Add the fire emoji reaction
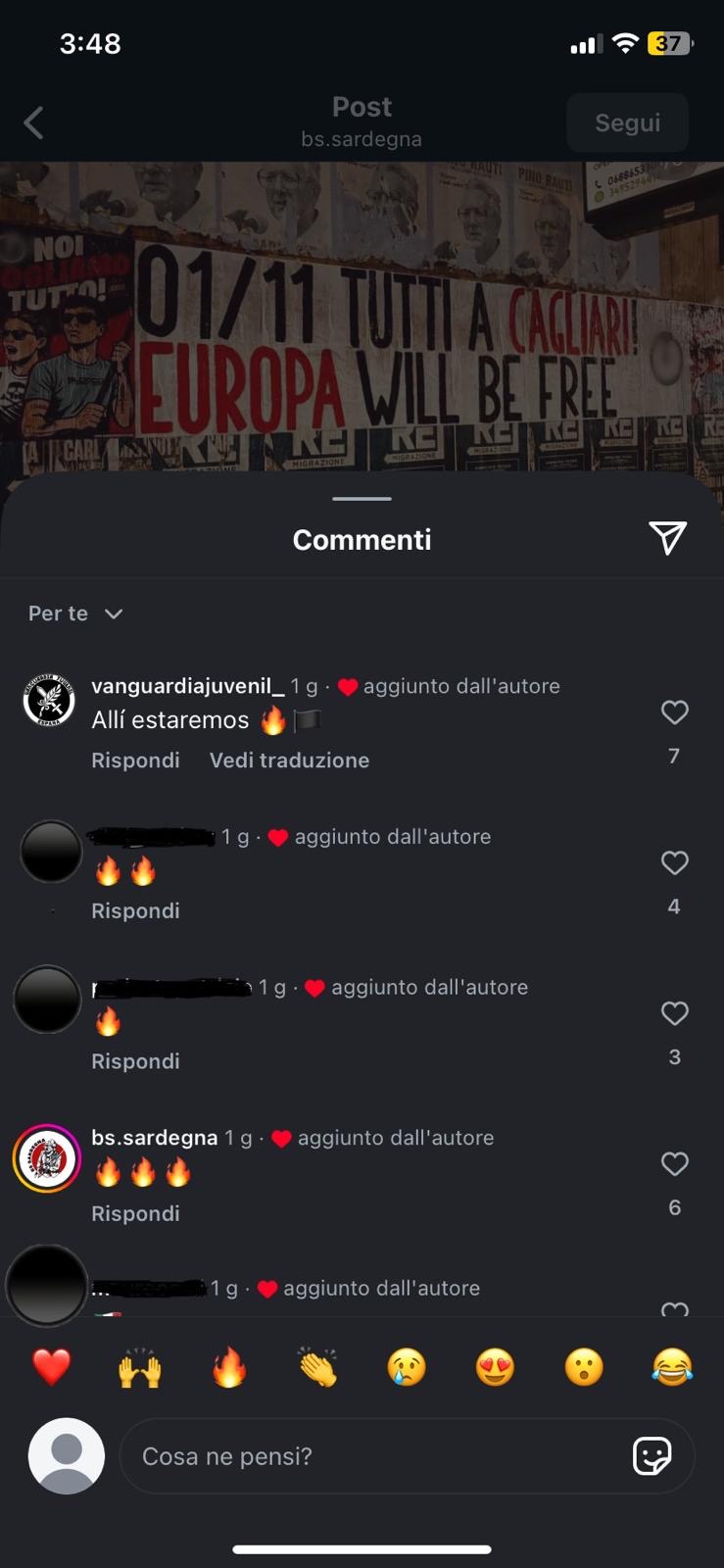This screenshot has height=1568, width=724. [229, 1367]
